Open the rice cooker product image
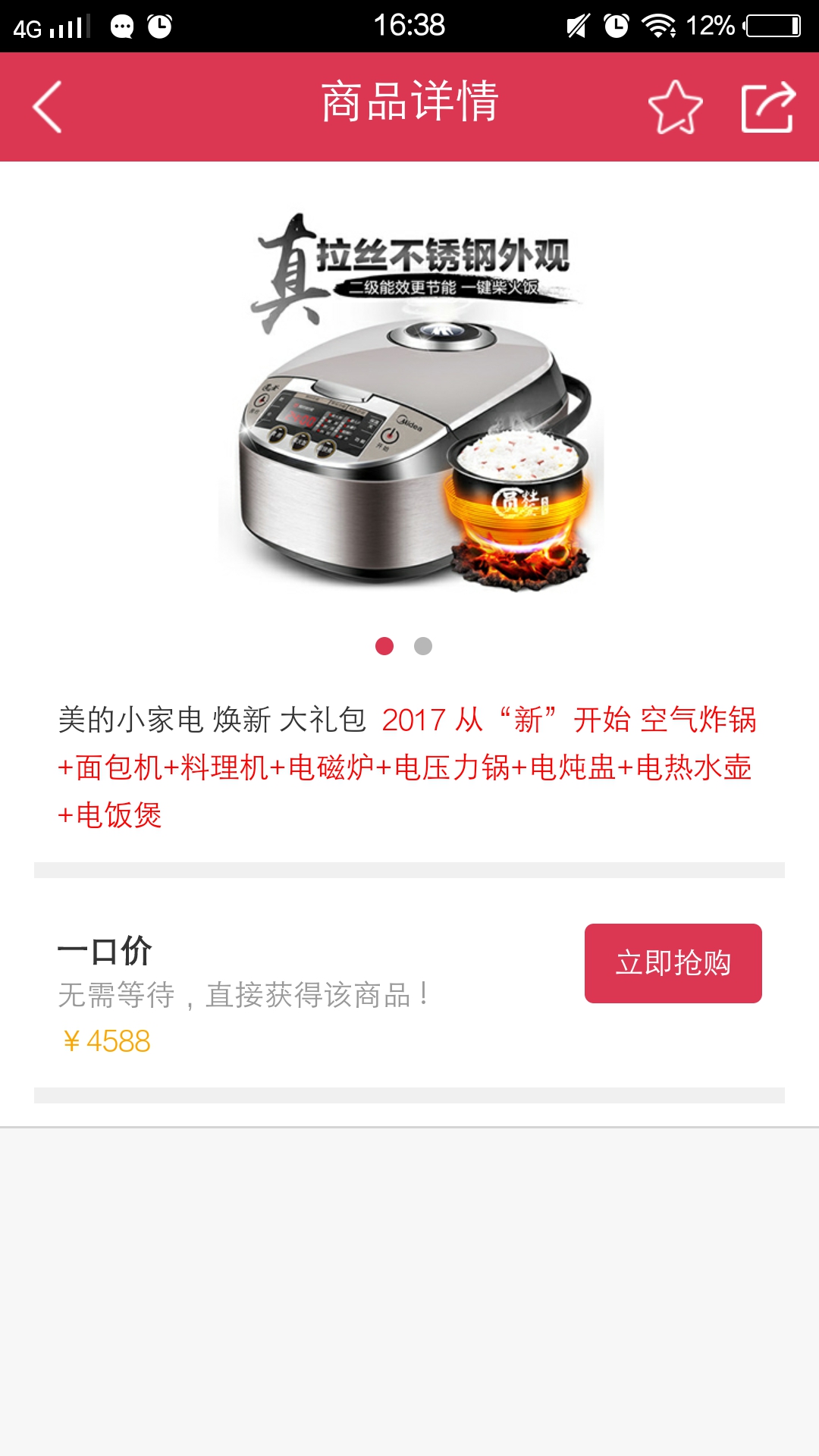Viewport: 819px width, 1456px height. (x=411, y=402)
